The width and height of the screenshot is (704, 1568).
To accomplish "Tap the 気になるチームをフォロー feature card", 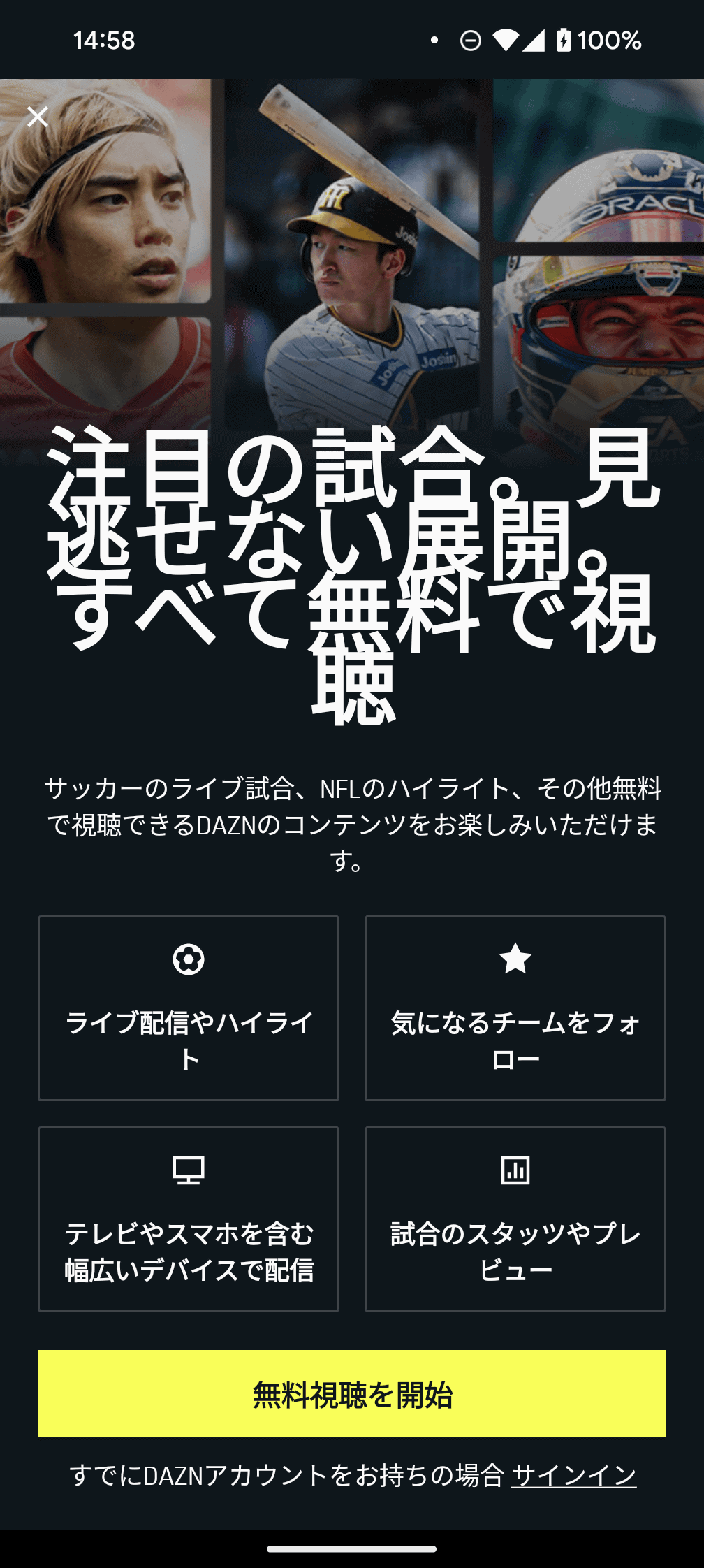I will click(515, 1009).
